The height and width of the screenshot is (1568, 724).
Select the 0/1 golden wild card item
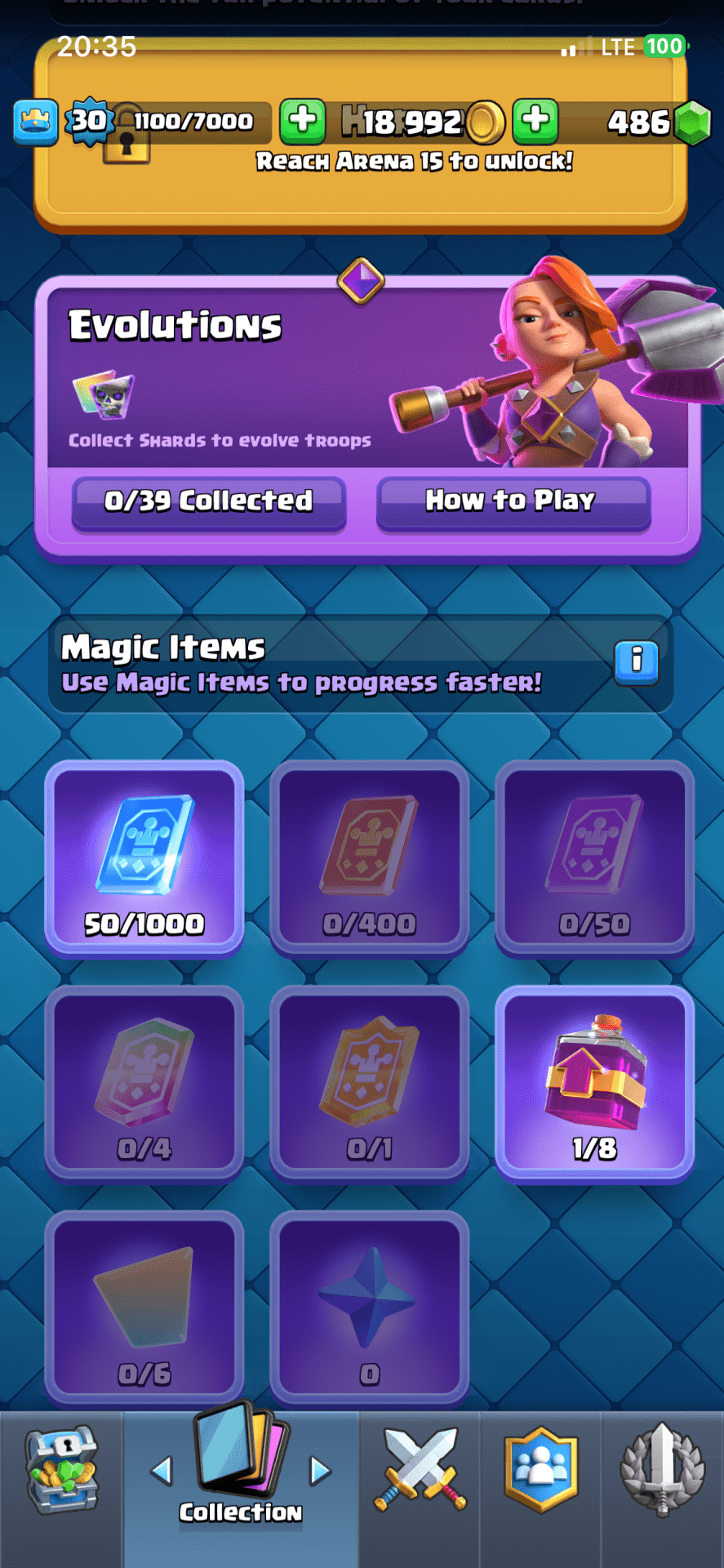[x=369, y=1083]
